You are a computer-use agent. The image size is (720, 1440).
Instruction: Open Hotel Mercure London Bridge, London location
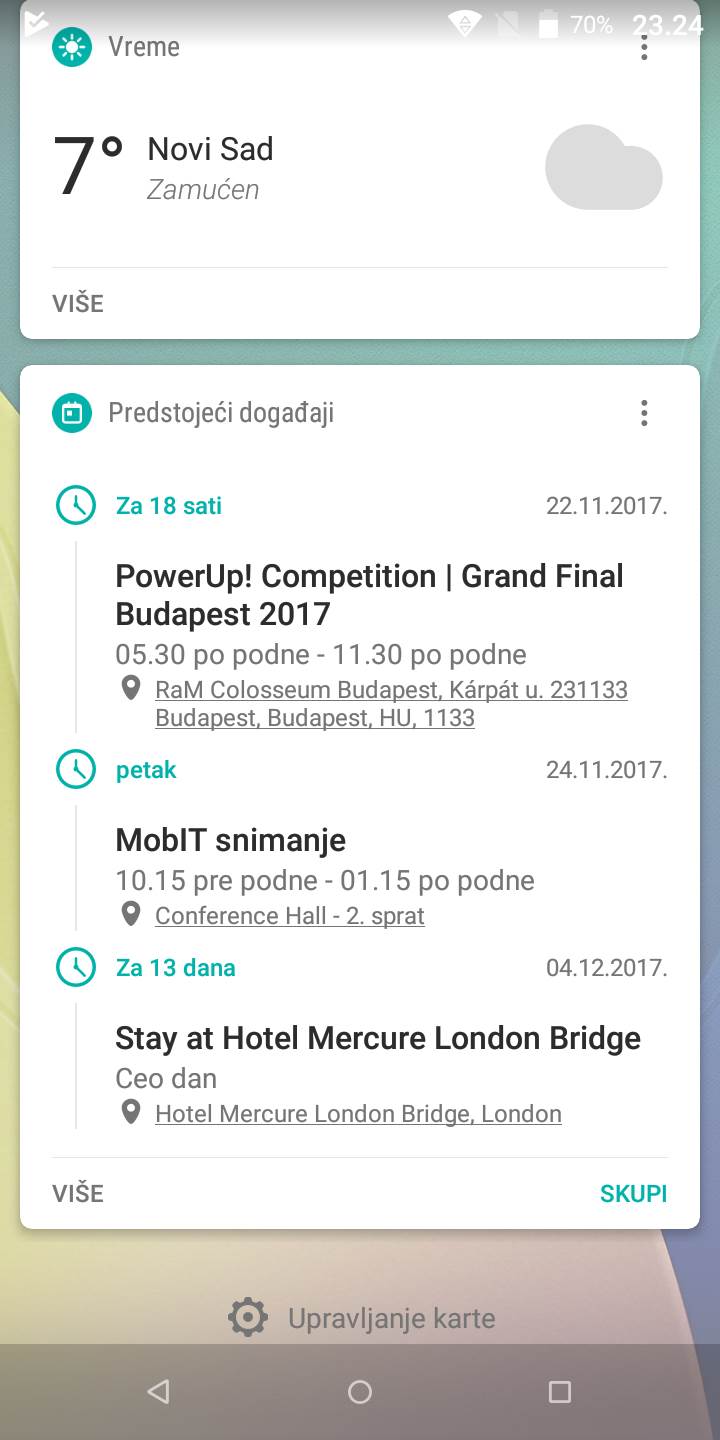click(x=358, y=1113)
